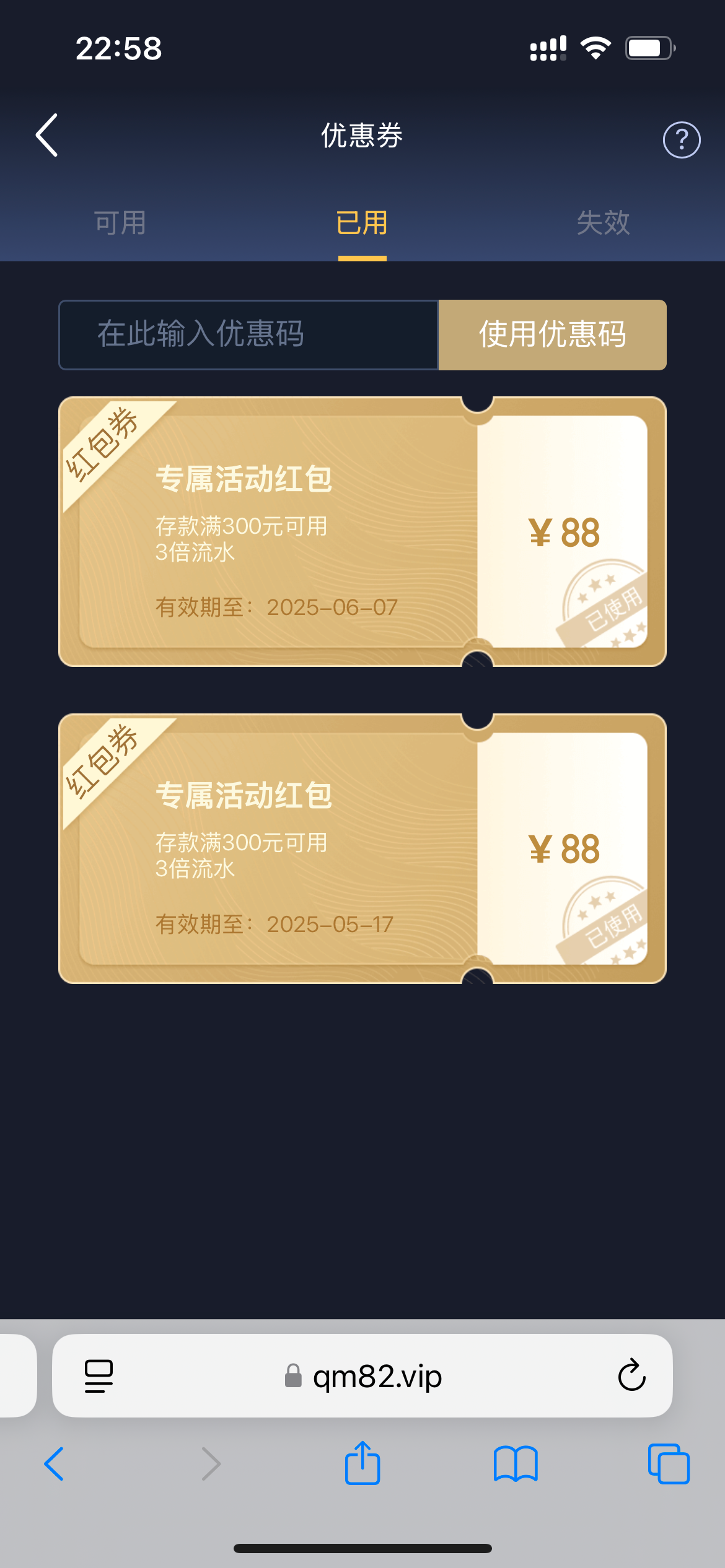Focus the 在此输入优惠码 input field
725x1568 pixels.
pos(248,335)
